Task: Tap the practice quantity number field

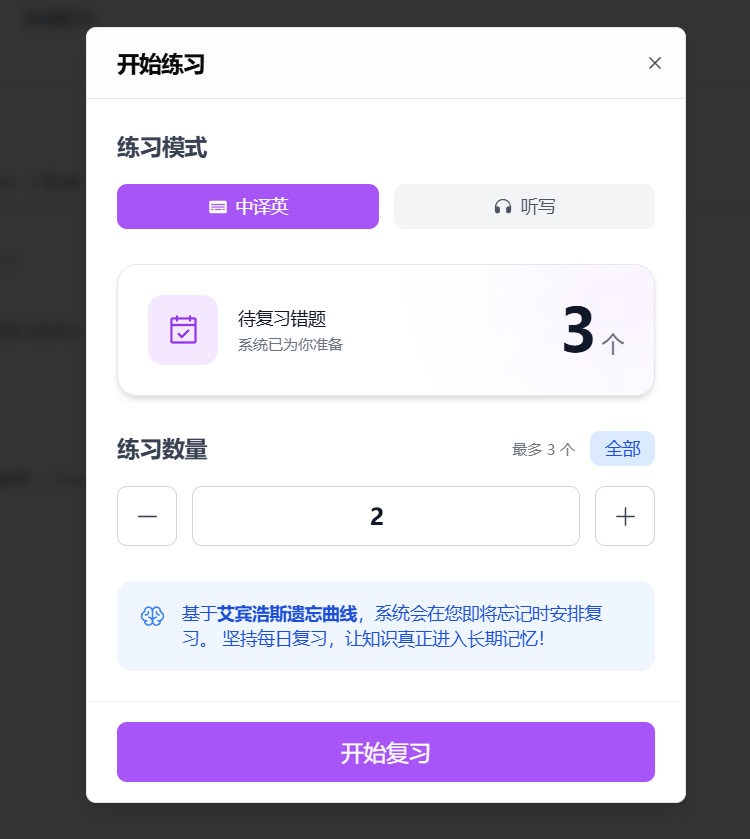Action: click(386, 516)
